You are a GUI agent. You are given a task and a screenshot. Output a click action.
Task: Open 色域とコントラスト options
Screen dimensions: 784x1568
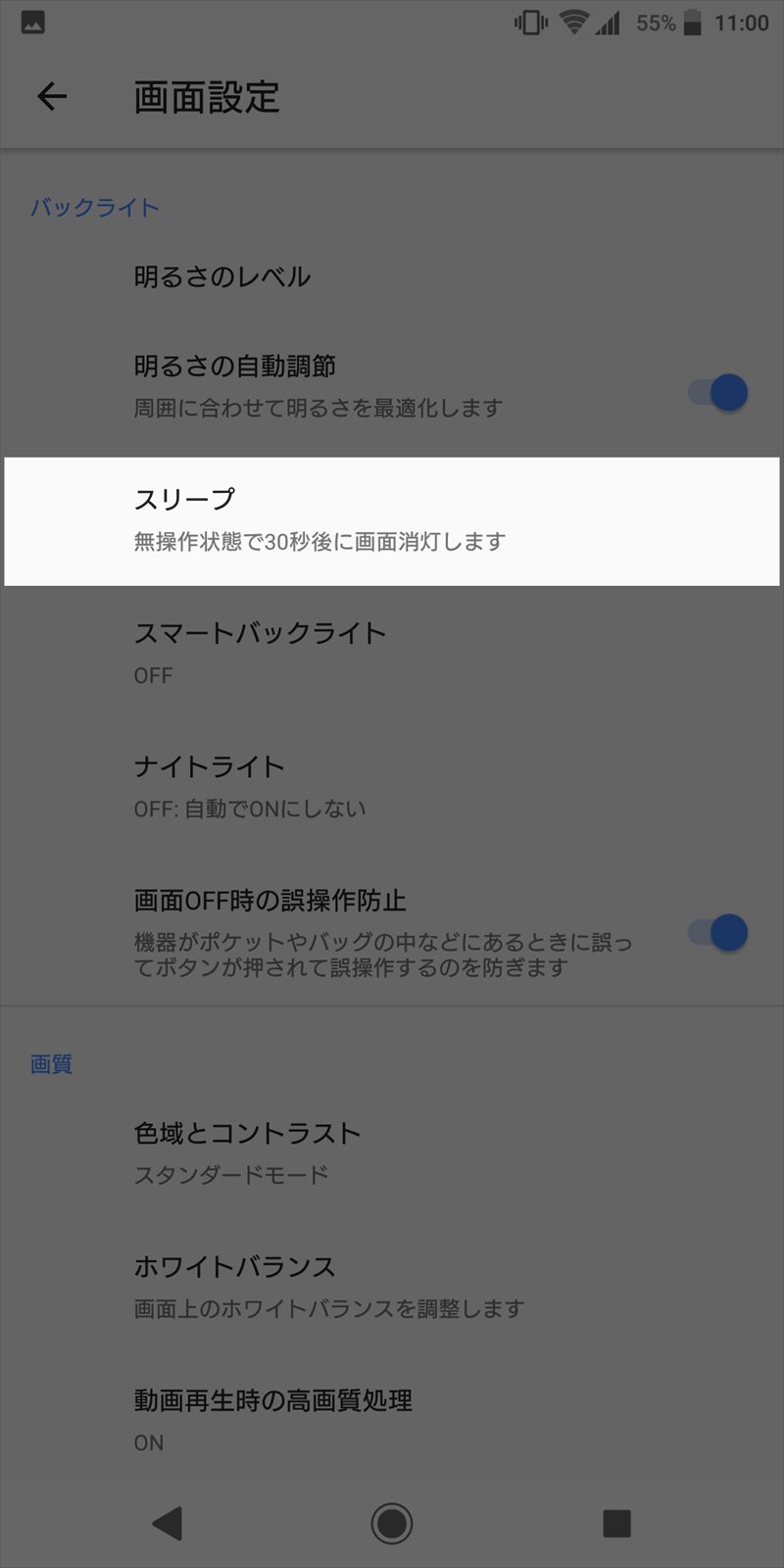point(392,1152)
